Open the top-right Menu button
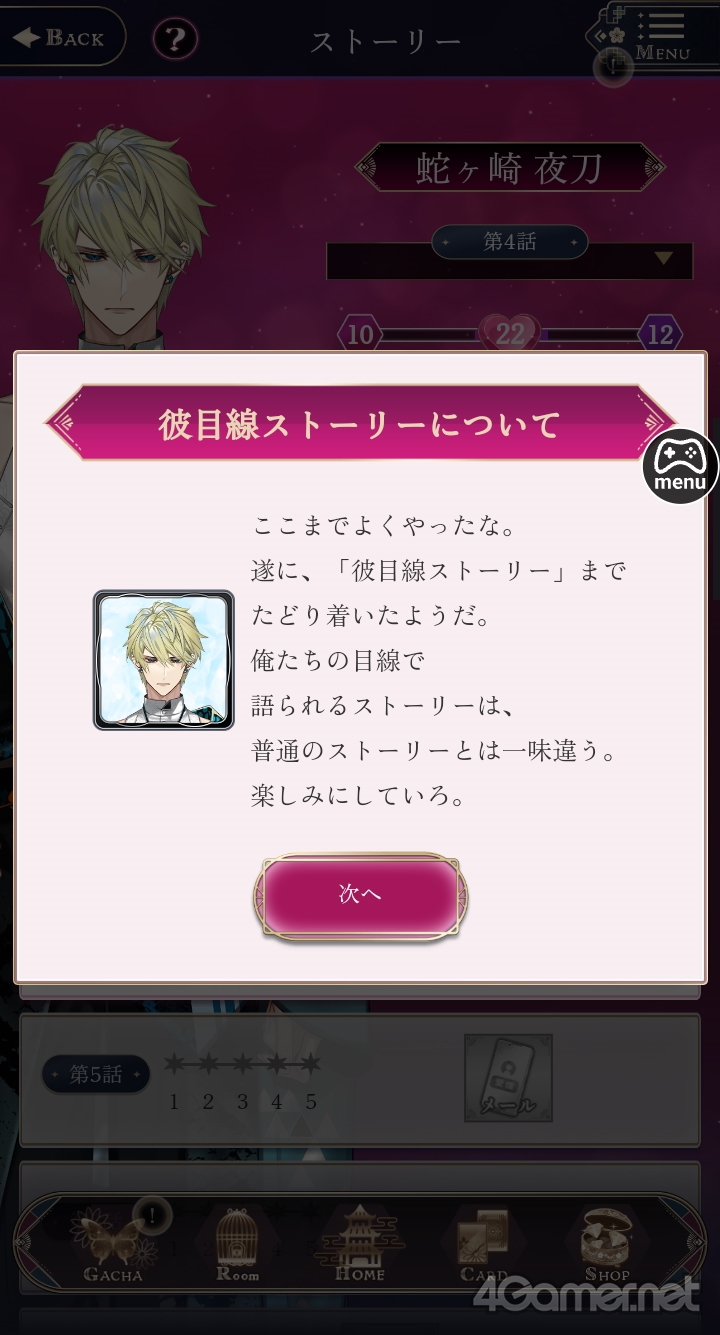This screenshot has width=720, height=1335. (x=652, y=35)
